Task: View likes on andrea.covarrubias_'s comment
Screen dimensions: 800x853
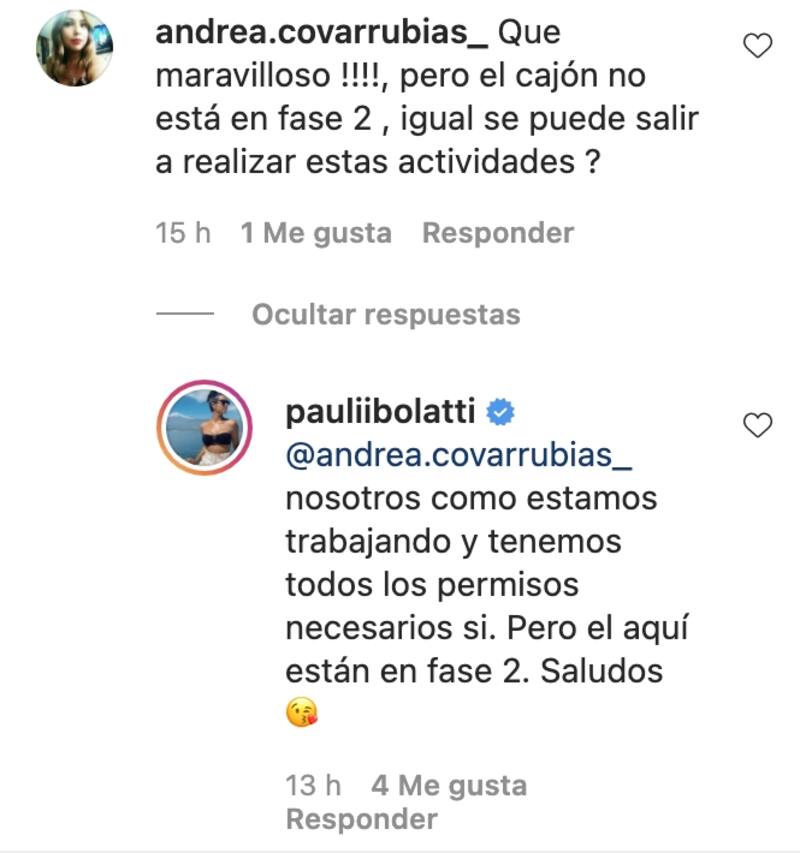Action: coord(316,234)
